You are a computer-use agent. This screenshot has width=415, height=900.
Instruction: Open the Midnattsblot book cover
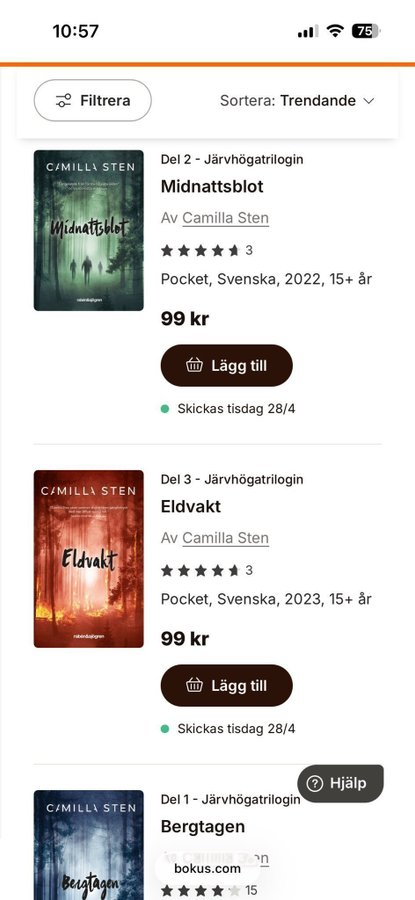88,230
